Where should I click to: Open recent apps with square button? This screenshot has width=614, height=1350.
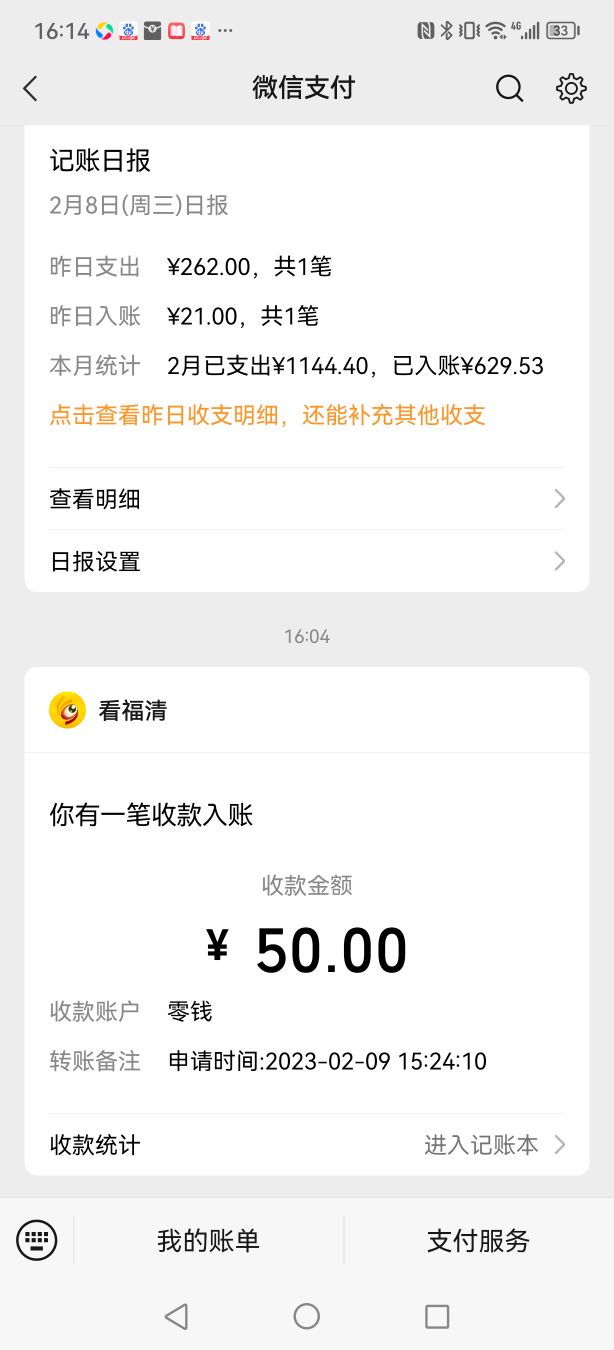coord(437,1316)
